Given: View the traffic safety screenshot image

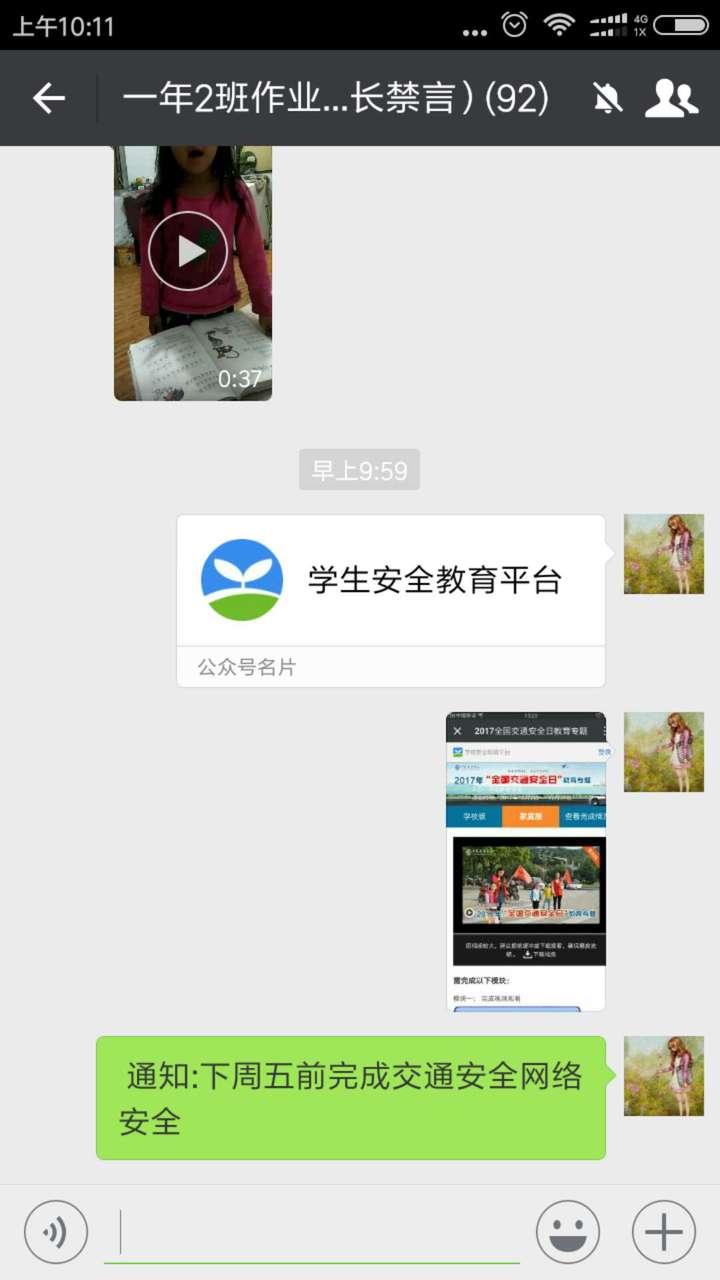Looking at the screenshot, I should point(525,861).
